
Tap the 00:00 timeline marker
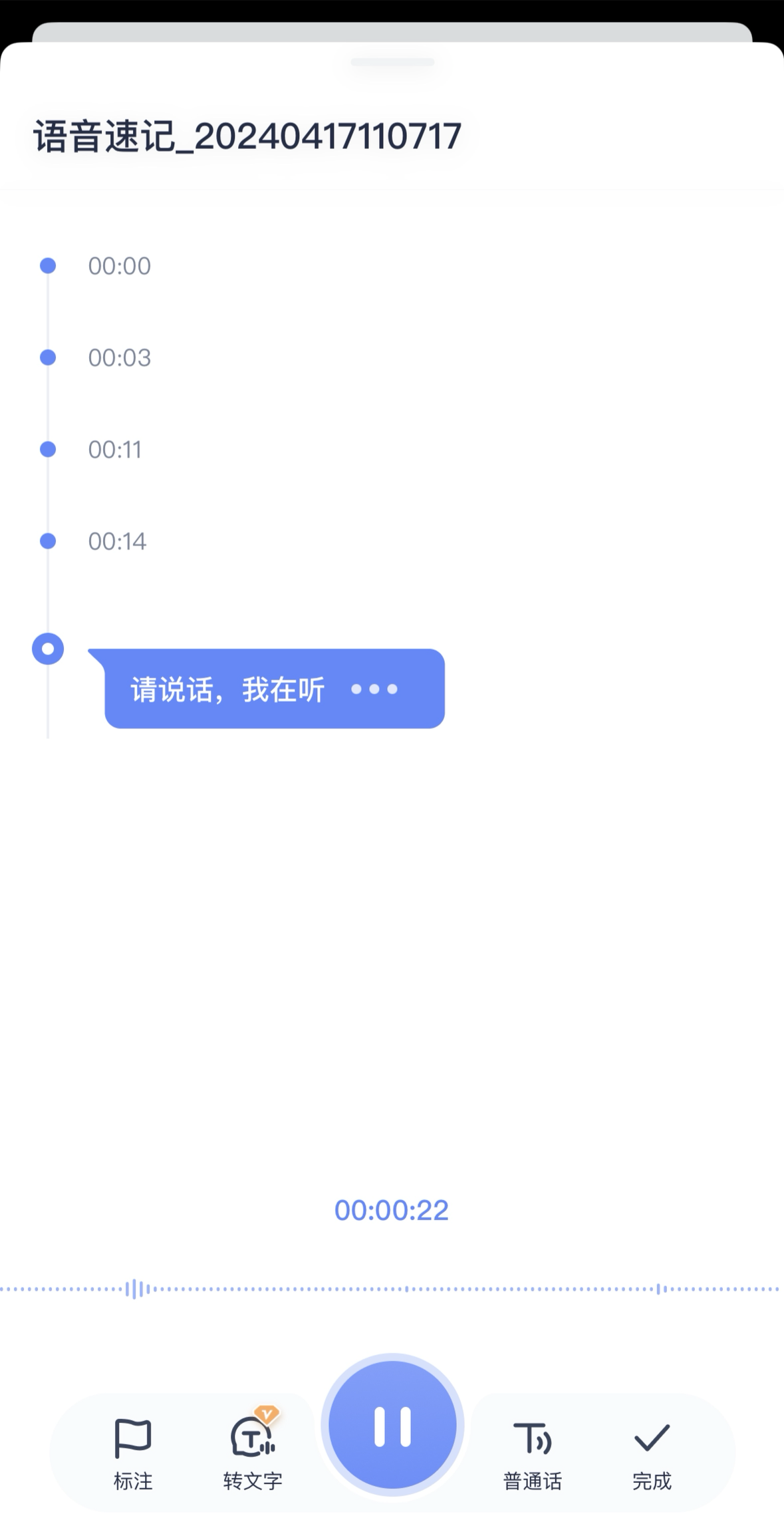(x=119, y=266)
